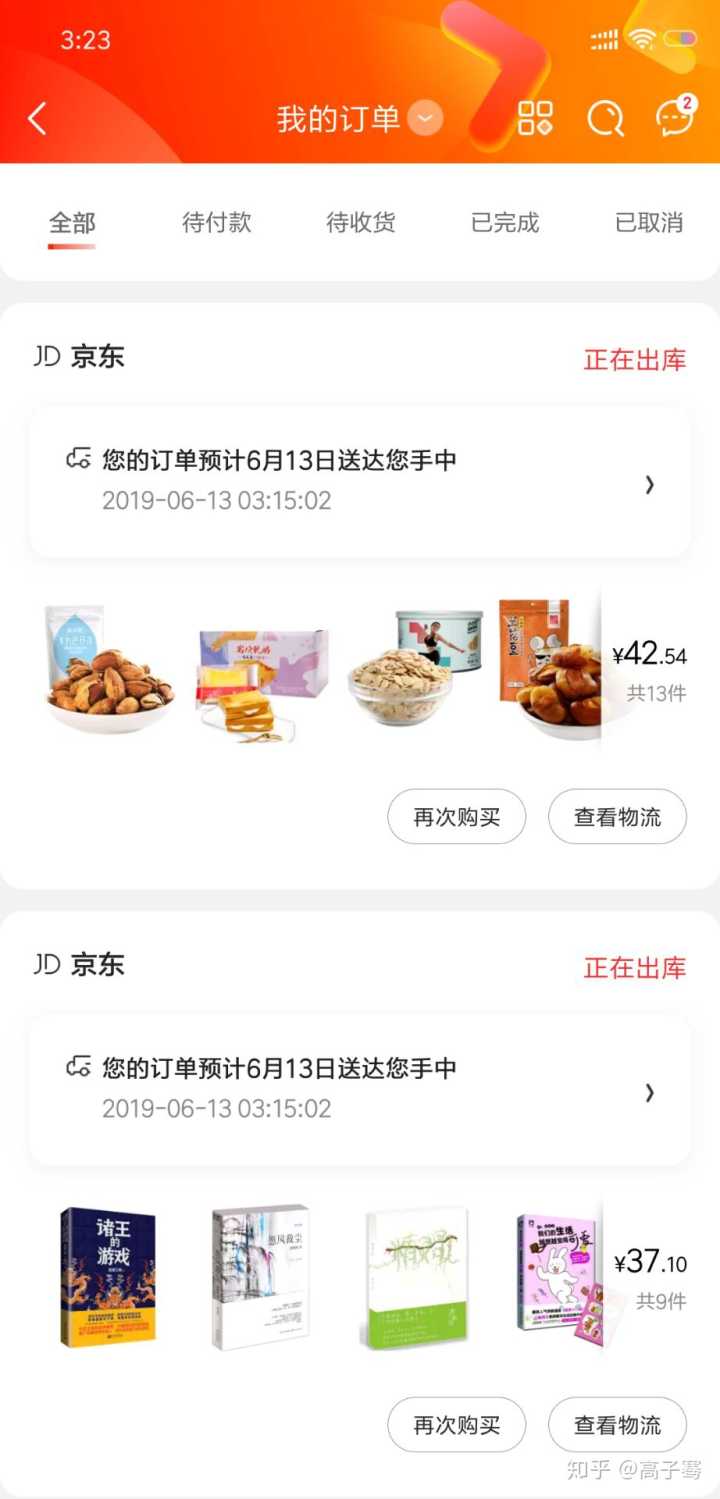Go back from 我的订单
Image resolution: width=720 pixels, height=1499 pixels.
pos(37,119)
